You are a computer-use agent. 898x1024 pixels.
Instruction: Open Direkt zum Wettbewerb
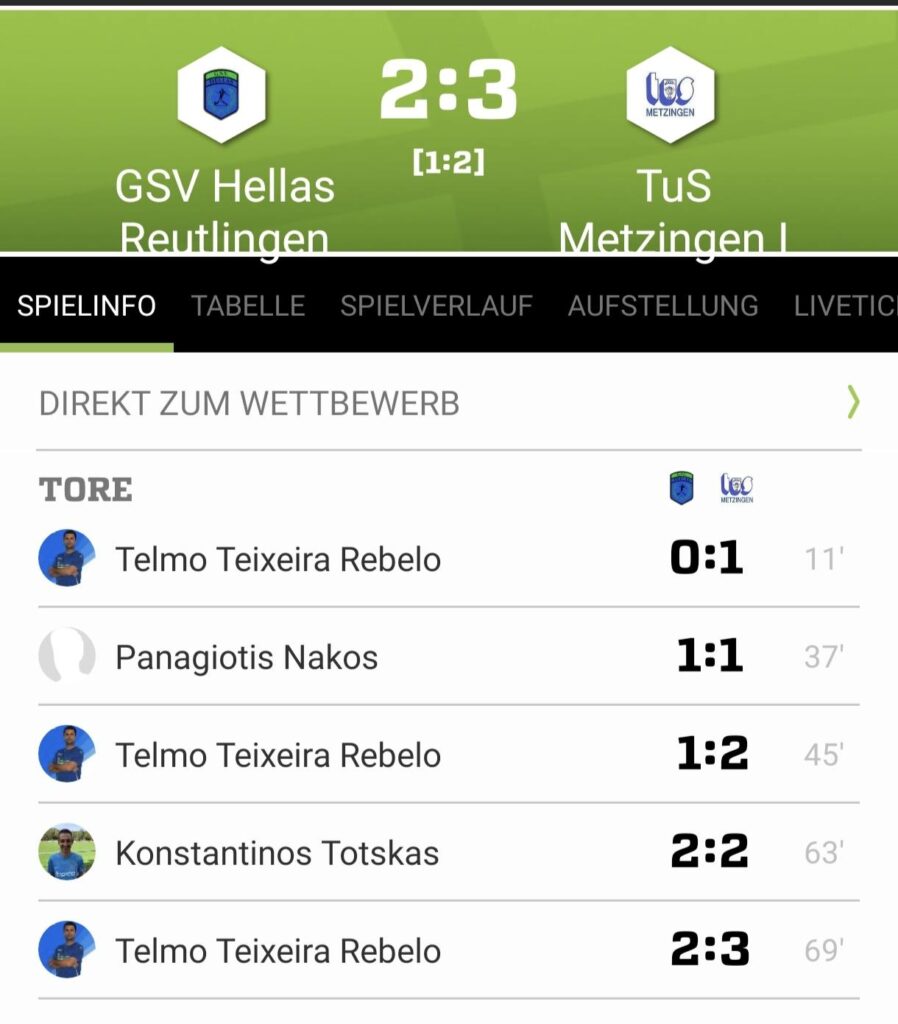[x=448, y=403]
